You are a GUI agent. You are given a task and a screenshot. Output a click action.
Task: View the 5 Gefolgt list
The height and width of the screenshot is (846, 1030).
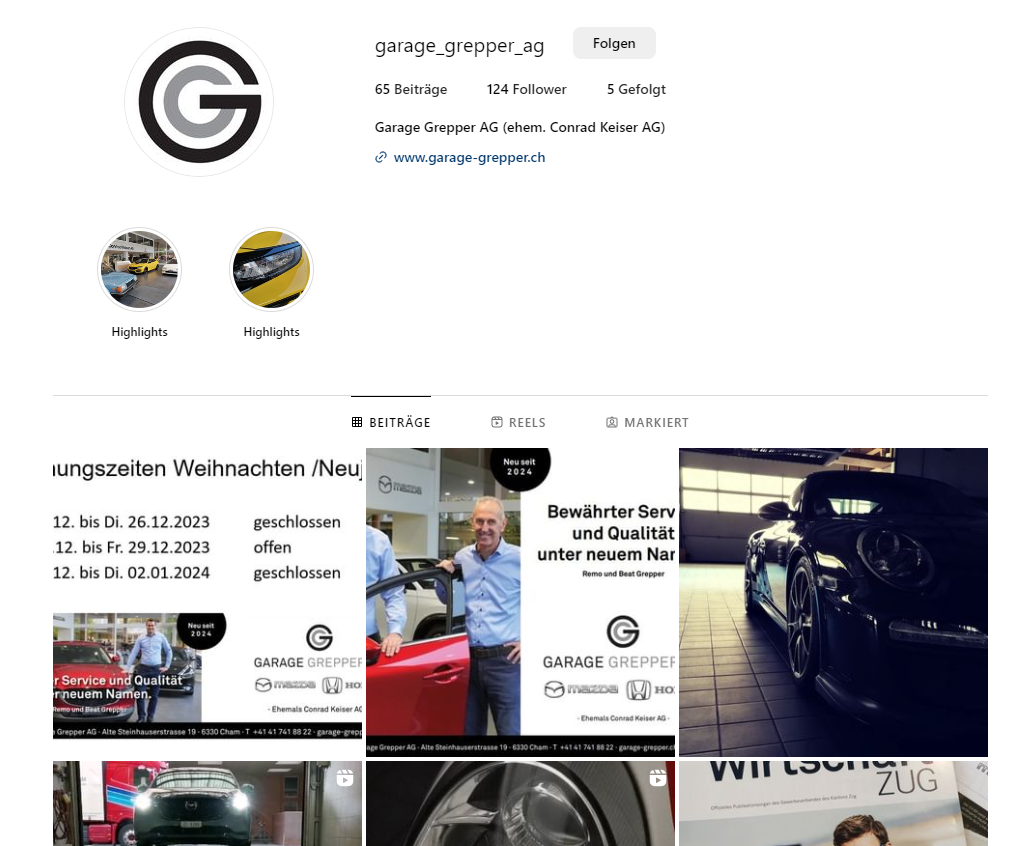tap(636, 89)
